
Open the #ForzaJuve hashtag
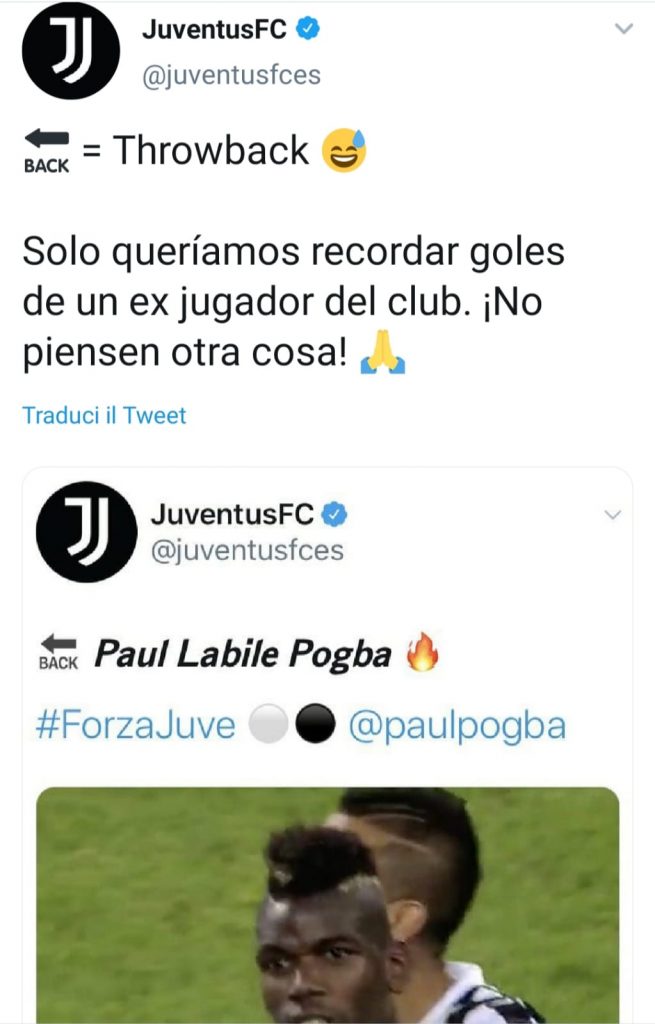pyautogui.click(x=135, y=726)
